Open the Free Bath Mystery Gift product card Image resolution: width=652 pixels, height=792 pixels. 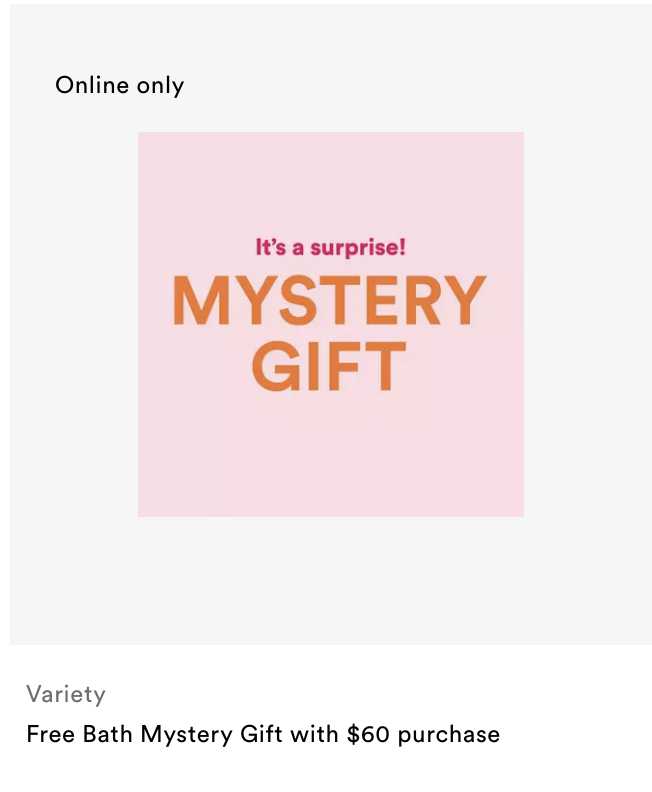click(x=330, y=325)
